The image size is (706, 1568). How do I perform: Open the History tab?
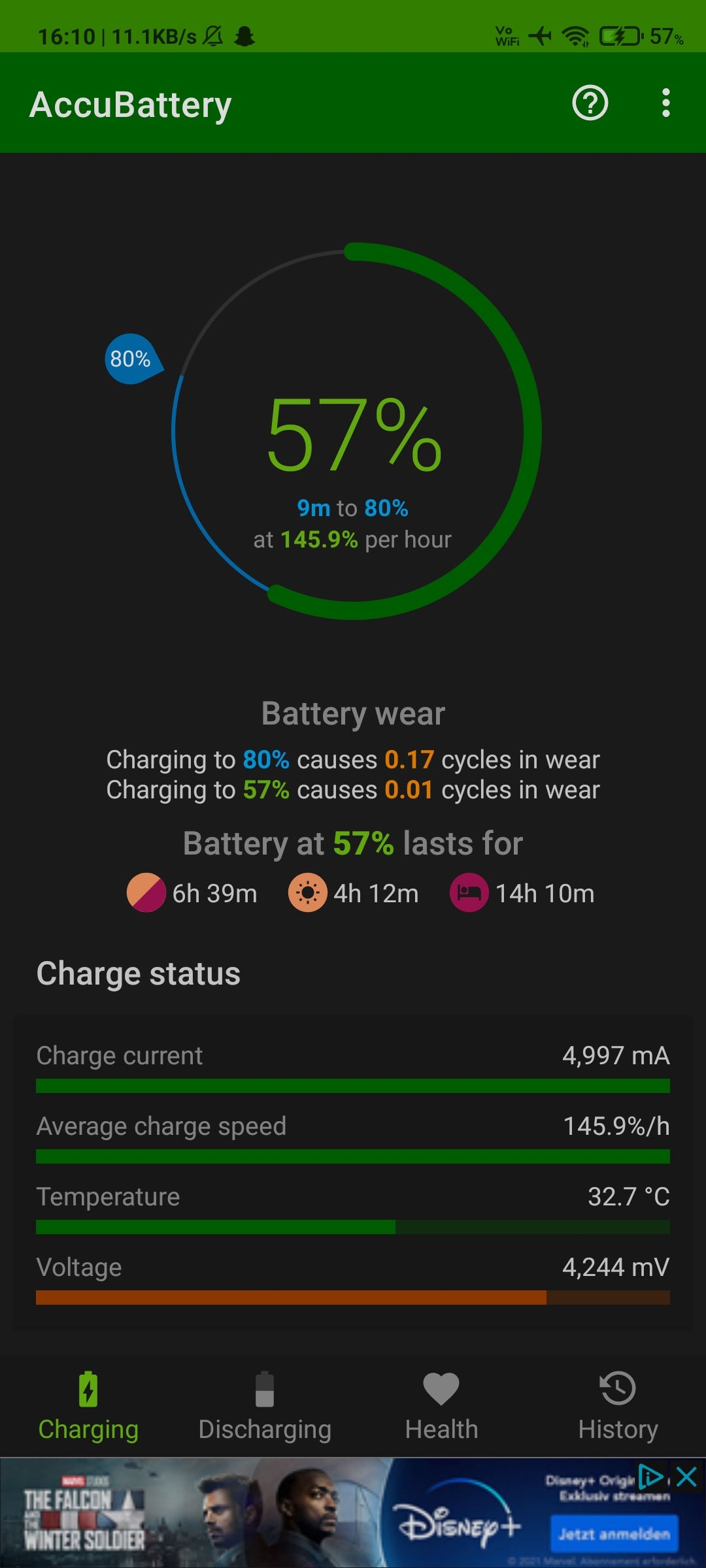[x=618, y=1405]
